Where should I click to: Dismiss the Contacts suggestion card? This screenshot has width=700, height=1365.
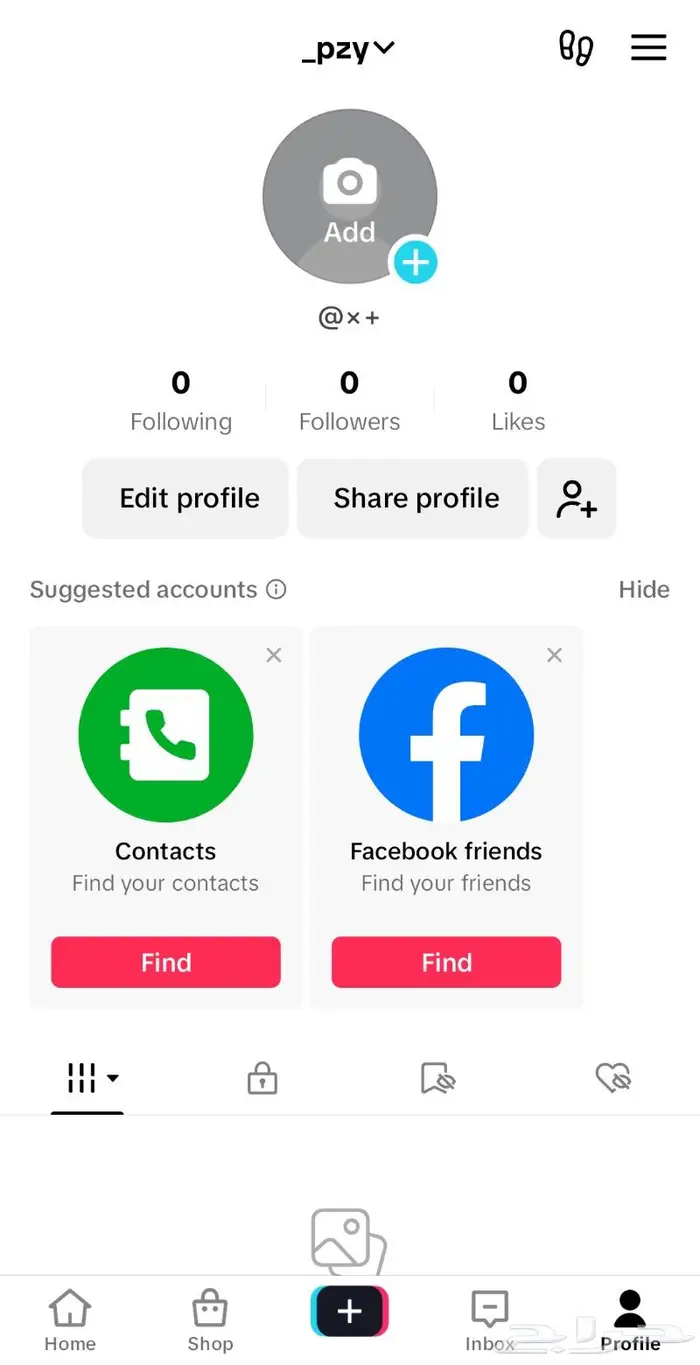point(274,655)
